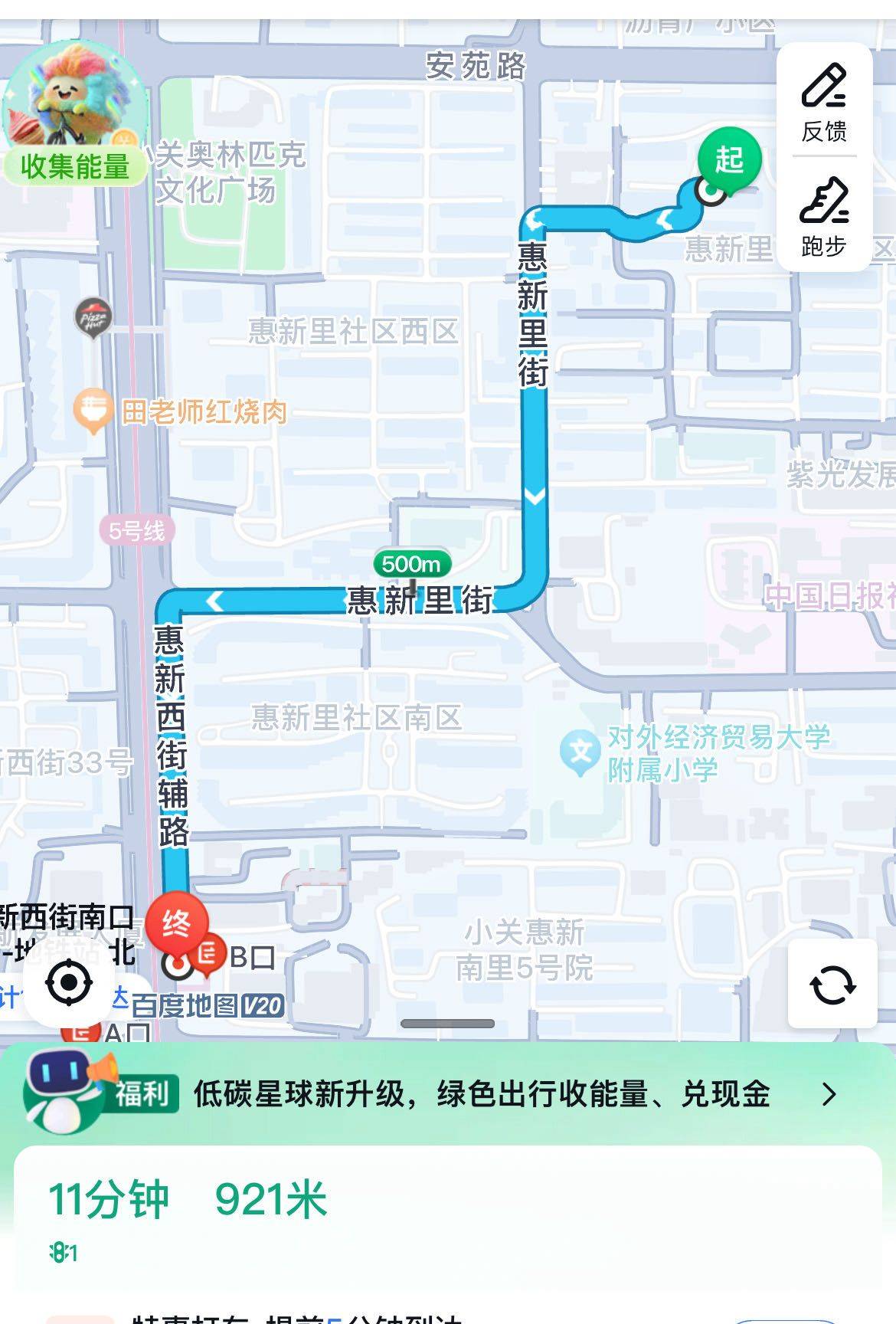Tap the red 终 destination pin

pyautogui.click(x=177, y=925)
